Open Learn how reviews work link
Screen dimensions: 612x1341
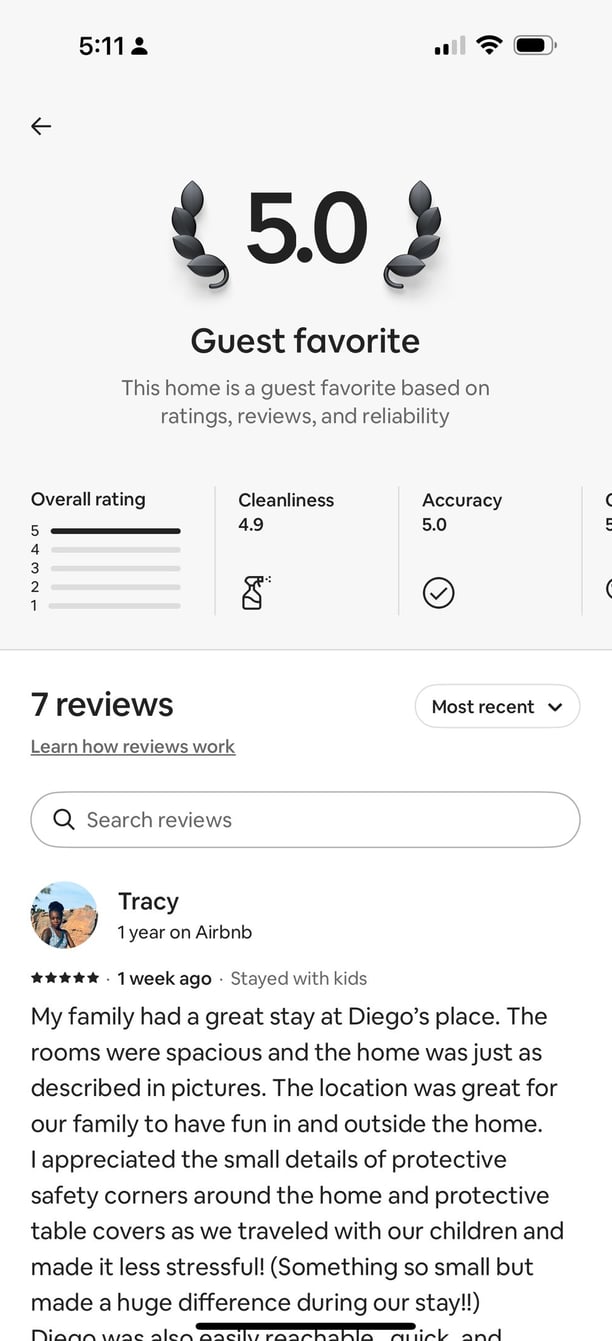133,746
